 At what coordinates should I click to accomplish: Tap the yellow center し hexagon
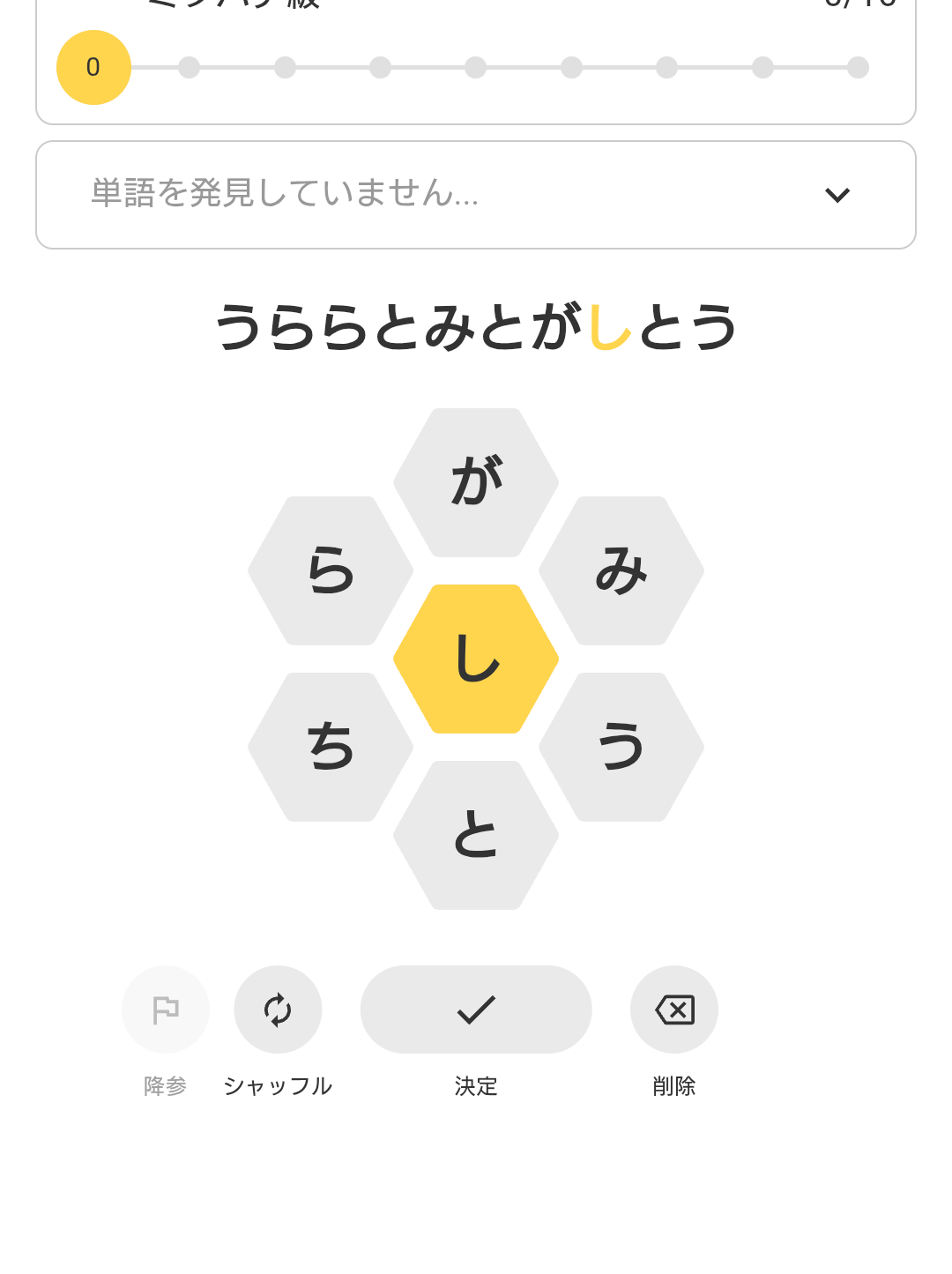pos(476,659)
